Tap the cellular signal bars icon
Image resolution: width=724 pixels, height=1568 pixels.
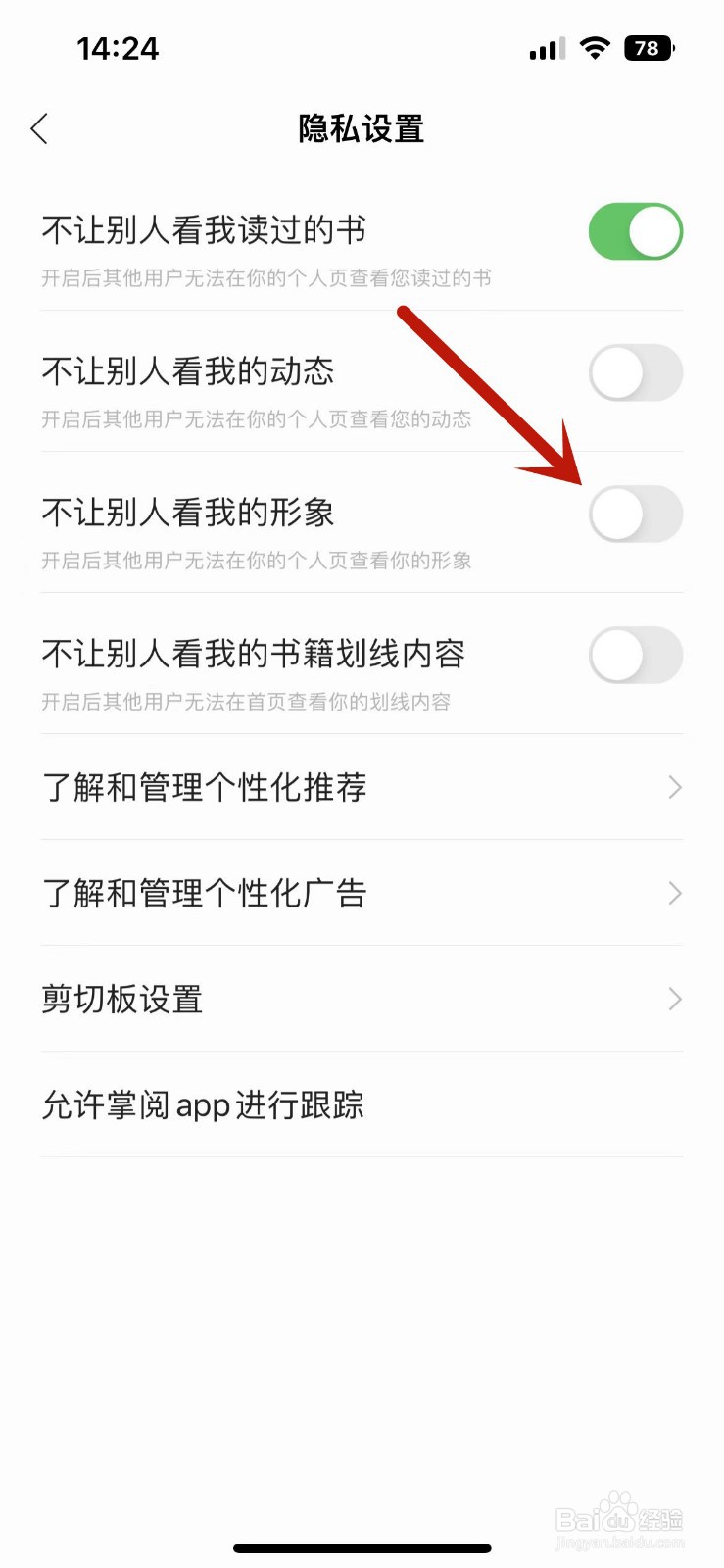(x=545, y=47)
